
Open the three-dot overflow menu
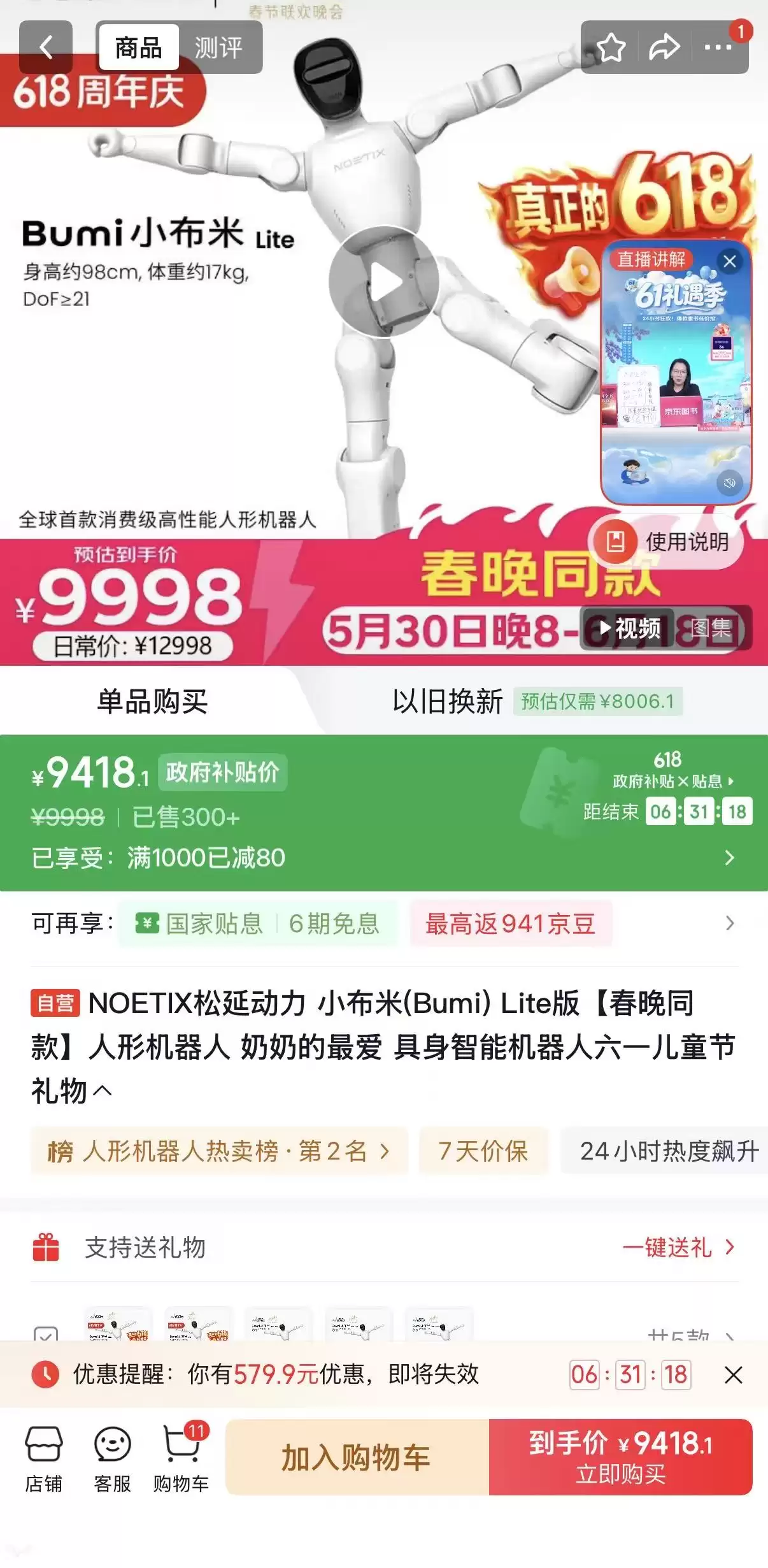click(718, 48)
